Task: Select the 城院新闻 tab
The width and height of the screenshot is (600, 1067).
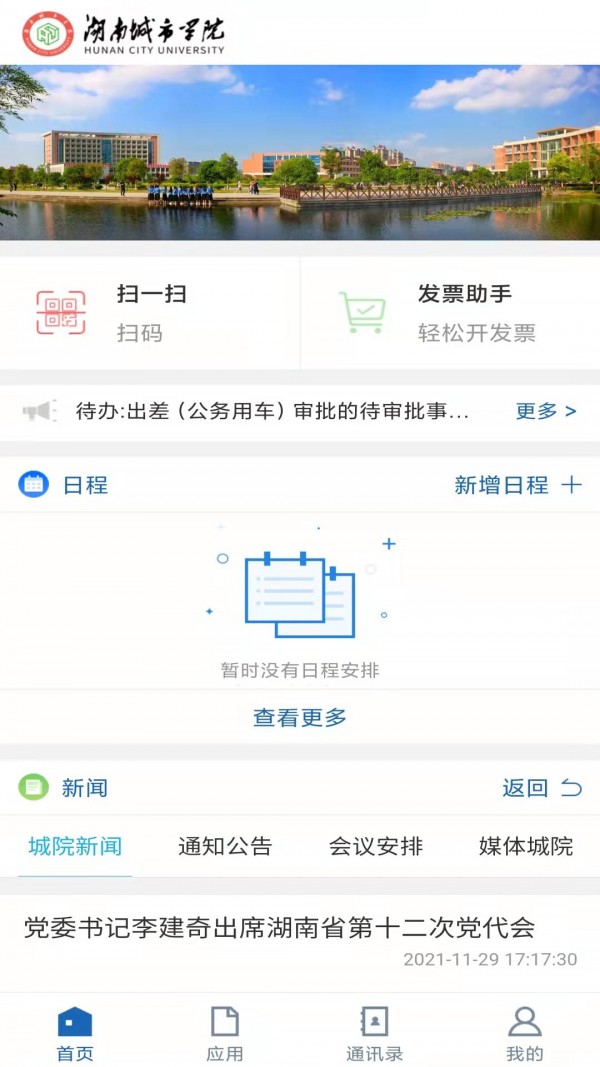Action: point(75,846)
